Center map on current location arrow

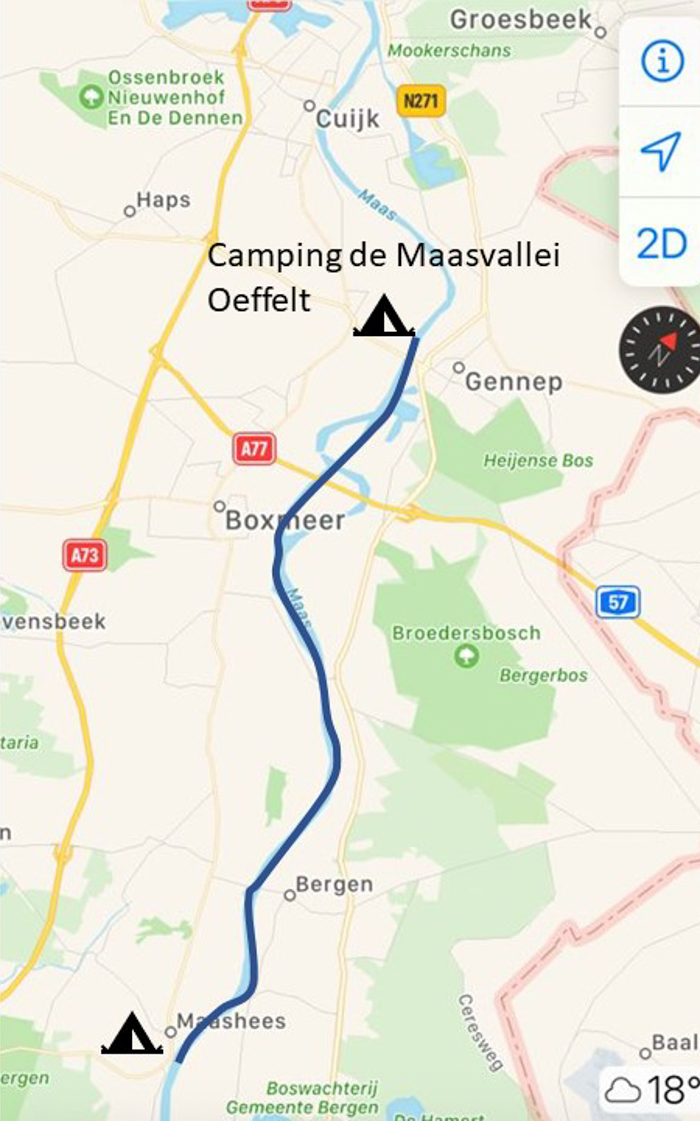coord(660,152)
